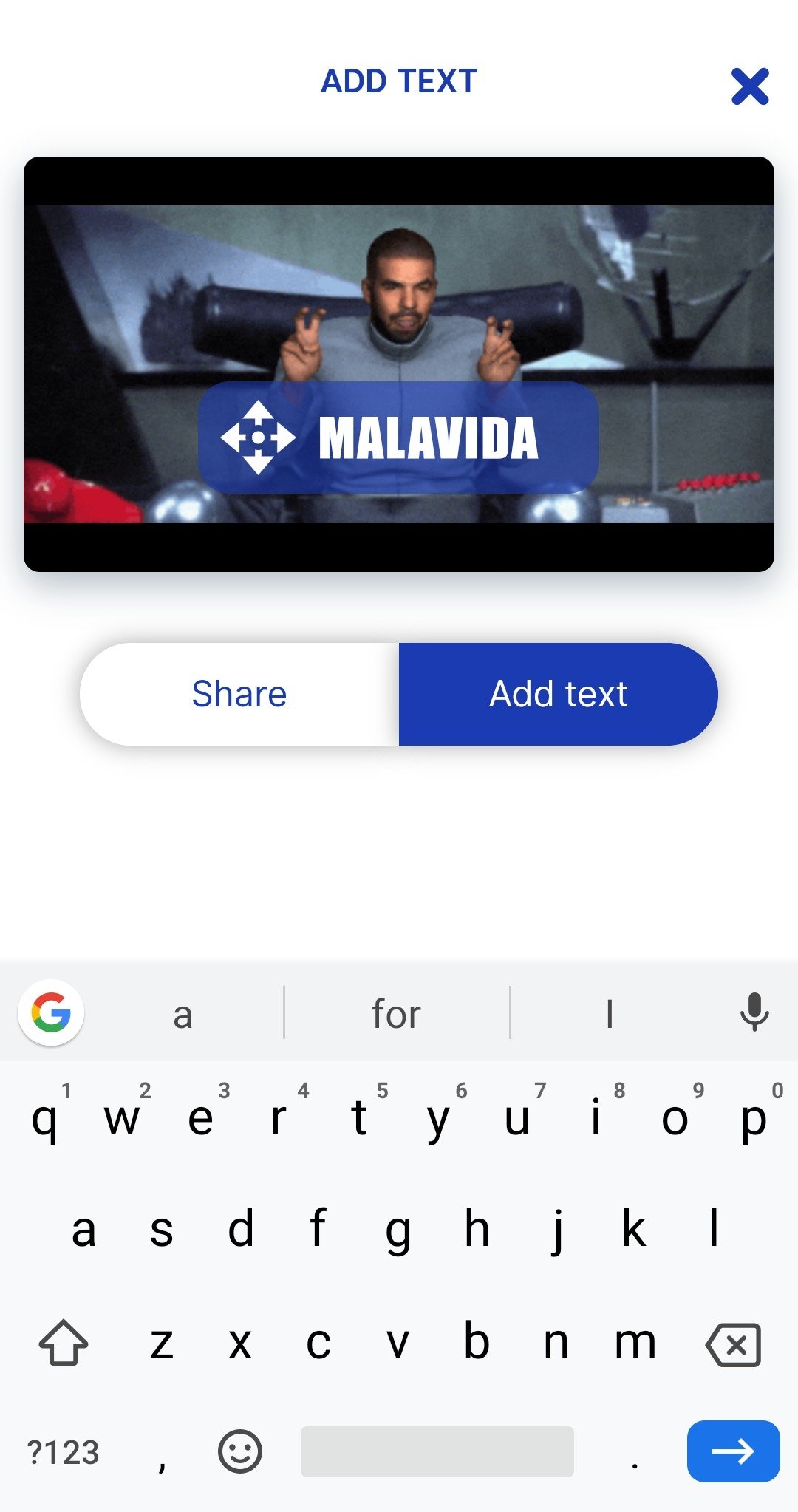Viewport: 798px width, 1512px height.
Task: Choose the suggestion "for"
Action: [397, 1013]
